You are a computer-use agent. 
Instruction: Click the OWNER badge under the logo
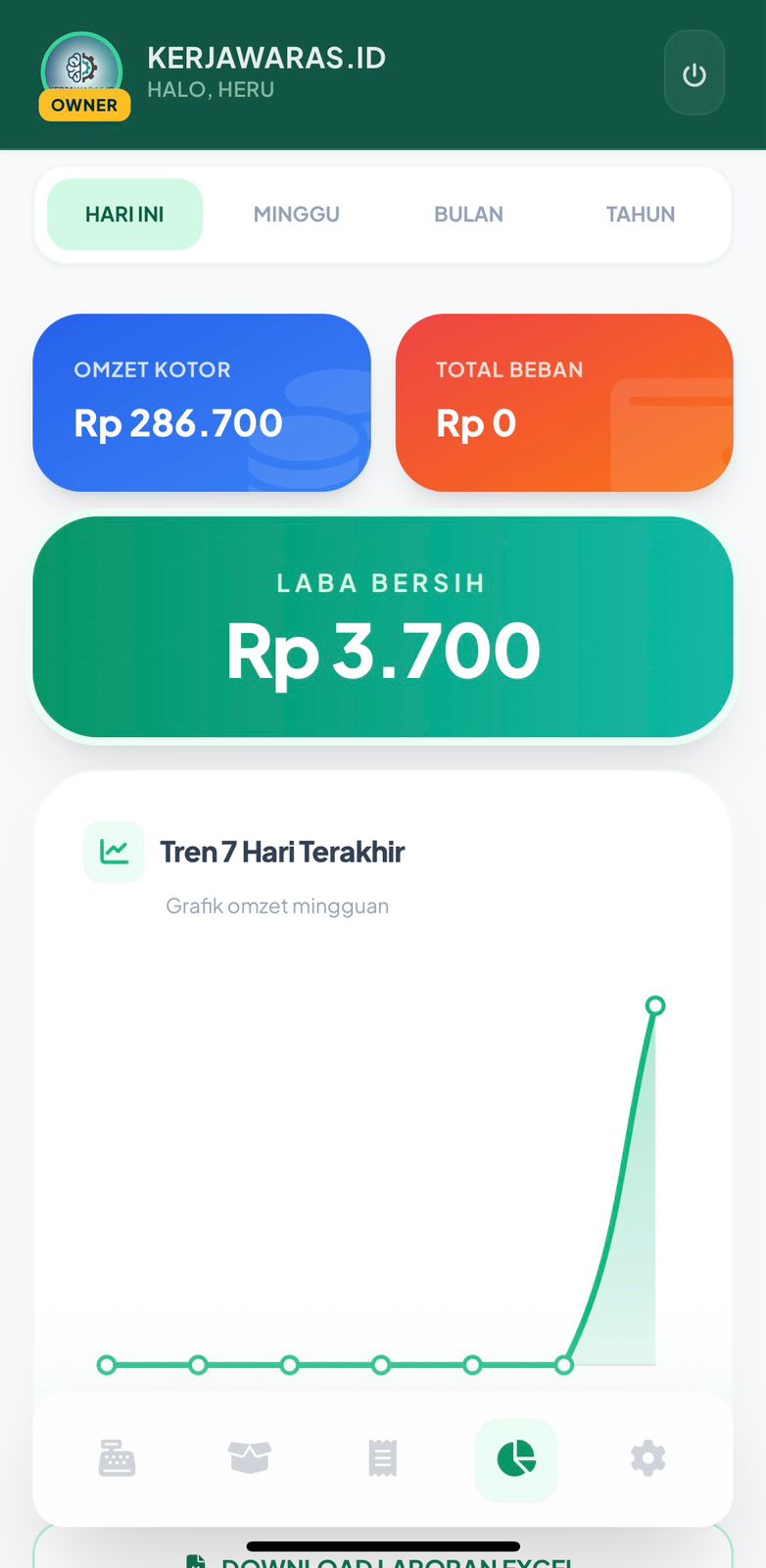tap(84, 105)
